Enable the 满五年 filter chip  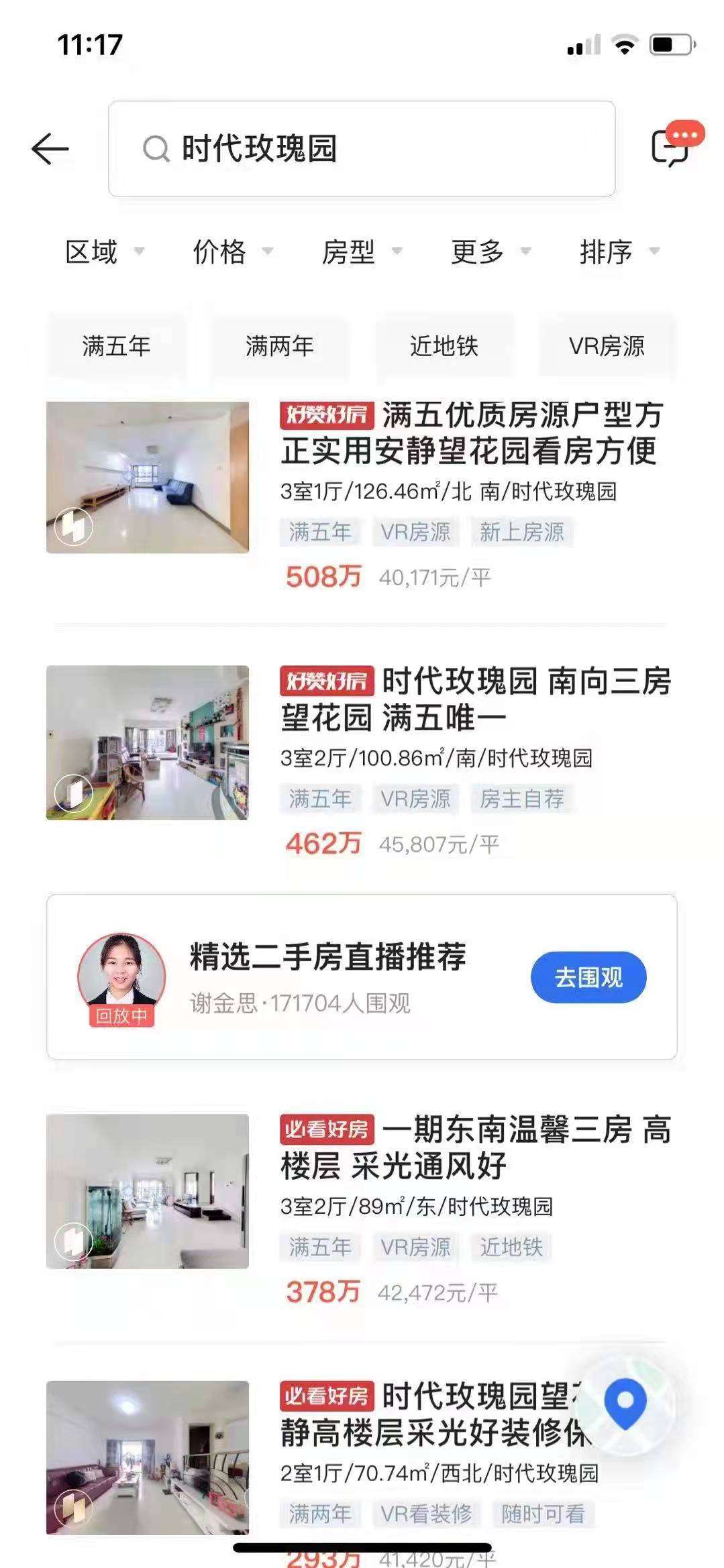(116, 346)
